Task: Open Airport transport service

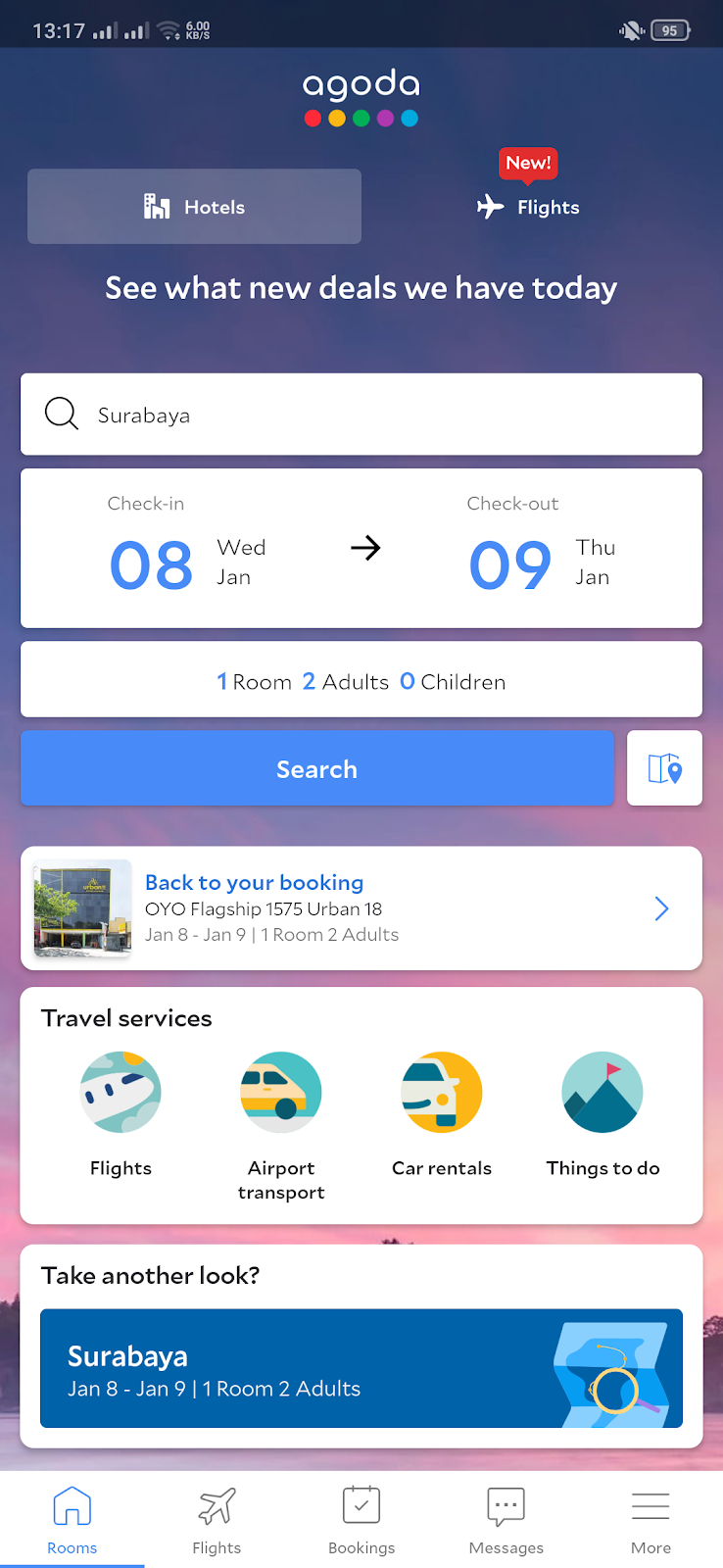Action: coord(281,1122)
